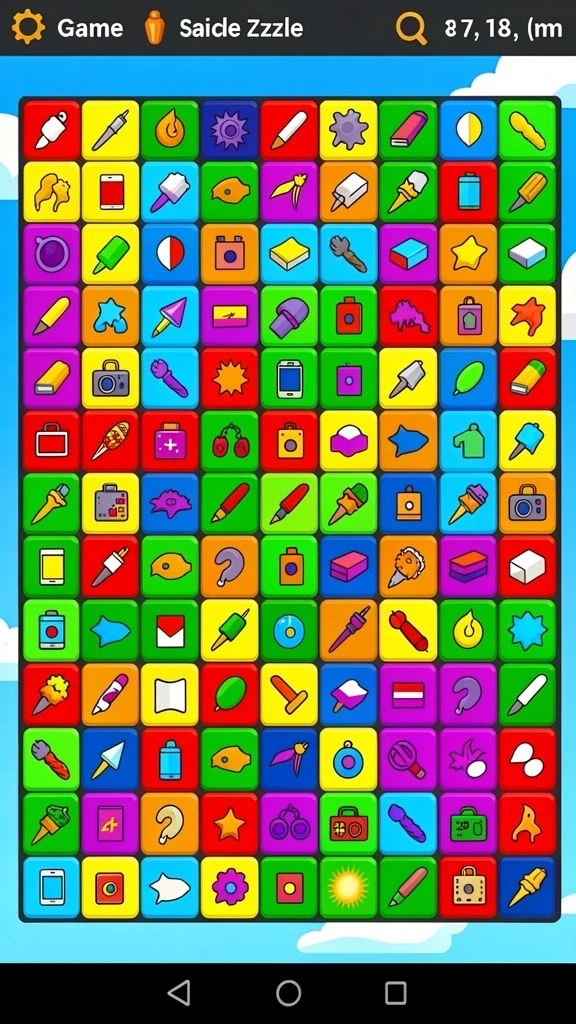Go back with the system back button
Screen dimensions: 576x1024
tap(179, 993)
